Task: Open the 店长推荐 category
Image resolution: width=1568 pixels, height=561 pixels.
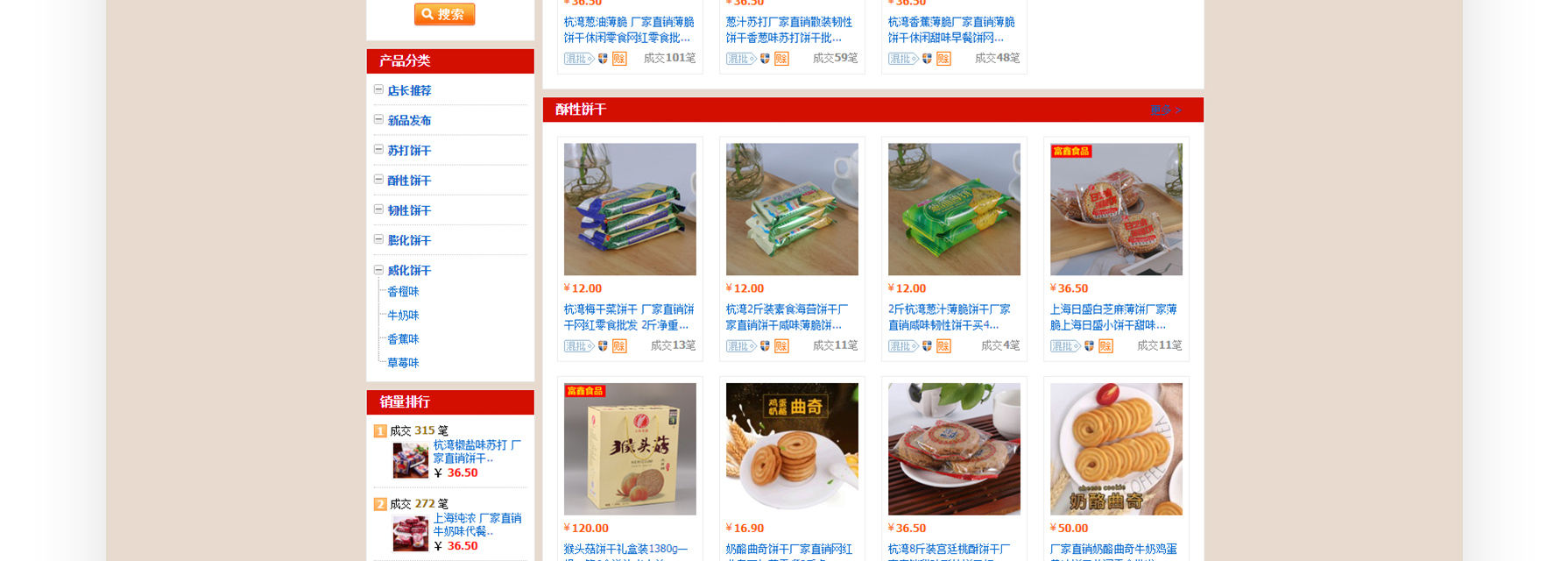Action: tap(409, 90)
